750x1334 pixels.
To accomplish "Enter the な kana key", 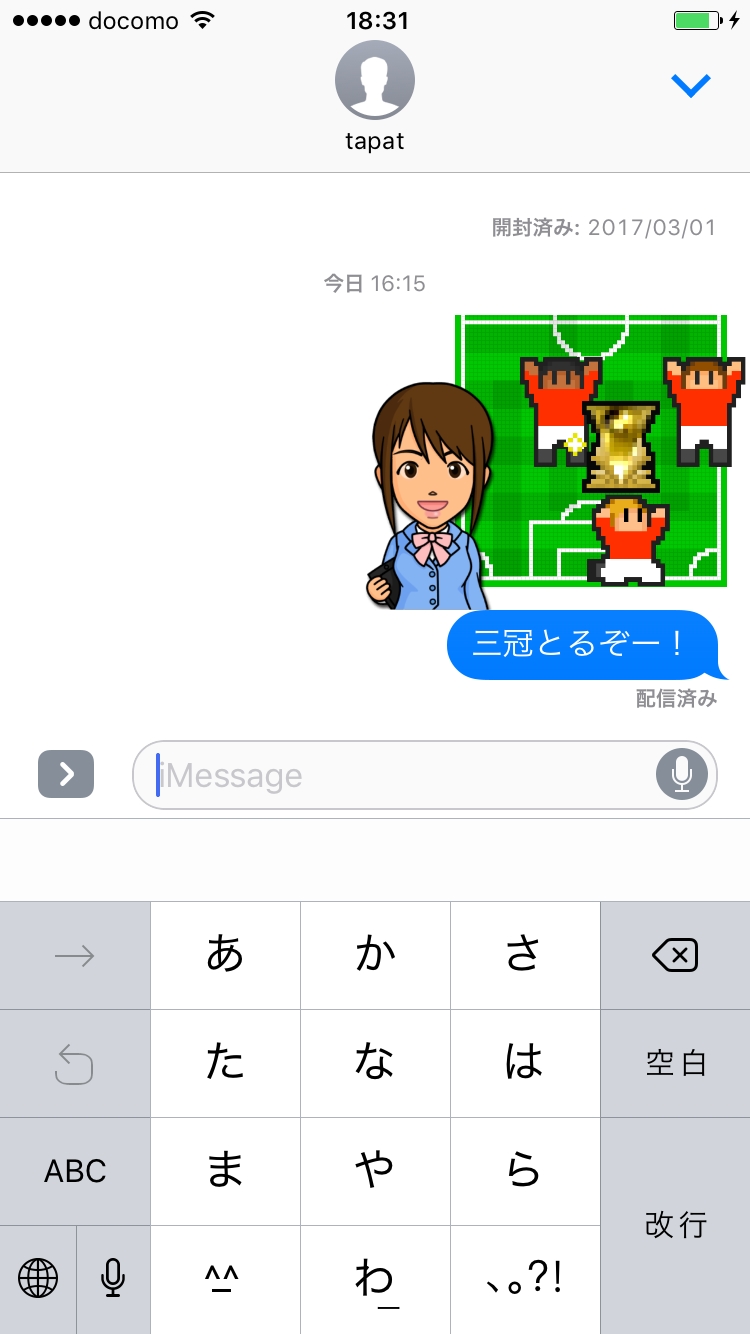I will point(375,1063).
